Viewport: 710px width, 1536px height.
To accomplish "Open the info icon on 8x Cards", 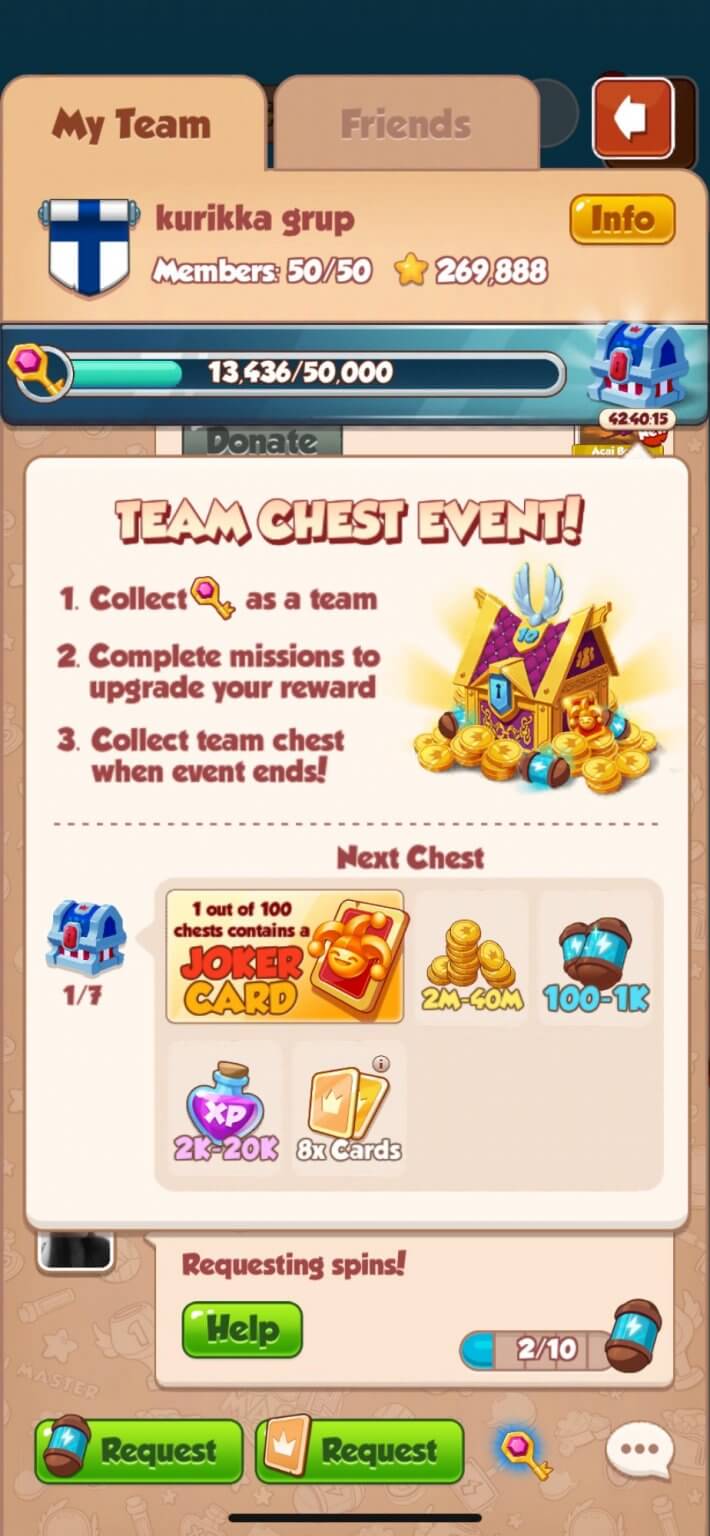I will point(380,1064).
